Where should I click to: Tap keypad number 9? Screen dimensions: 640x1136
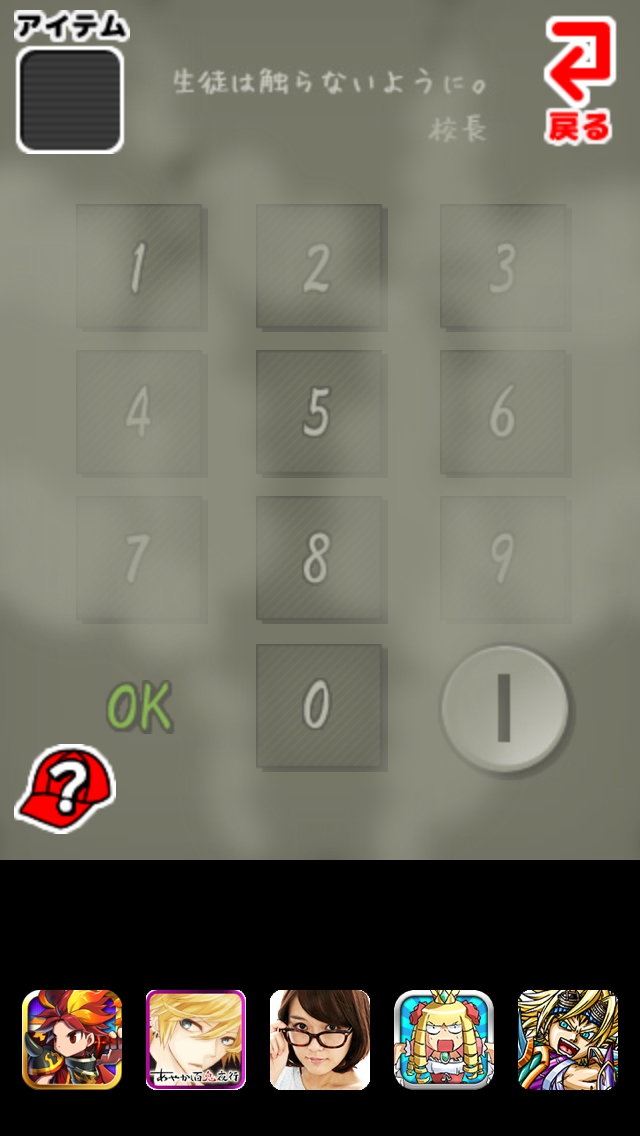(x=503, y=558)
